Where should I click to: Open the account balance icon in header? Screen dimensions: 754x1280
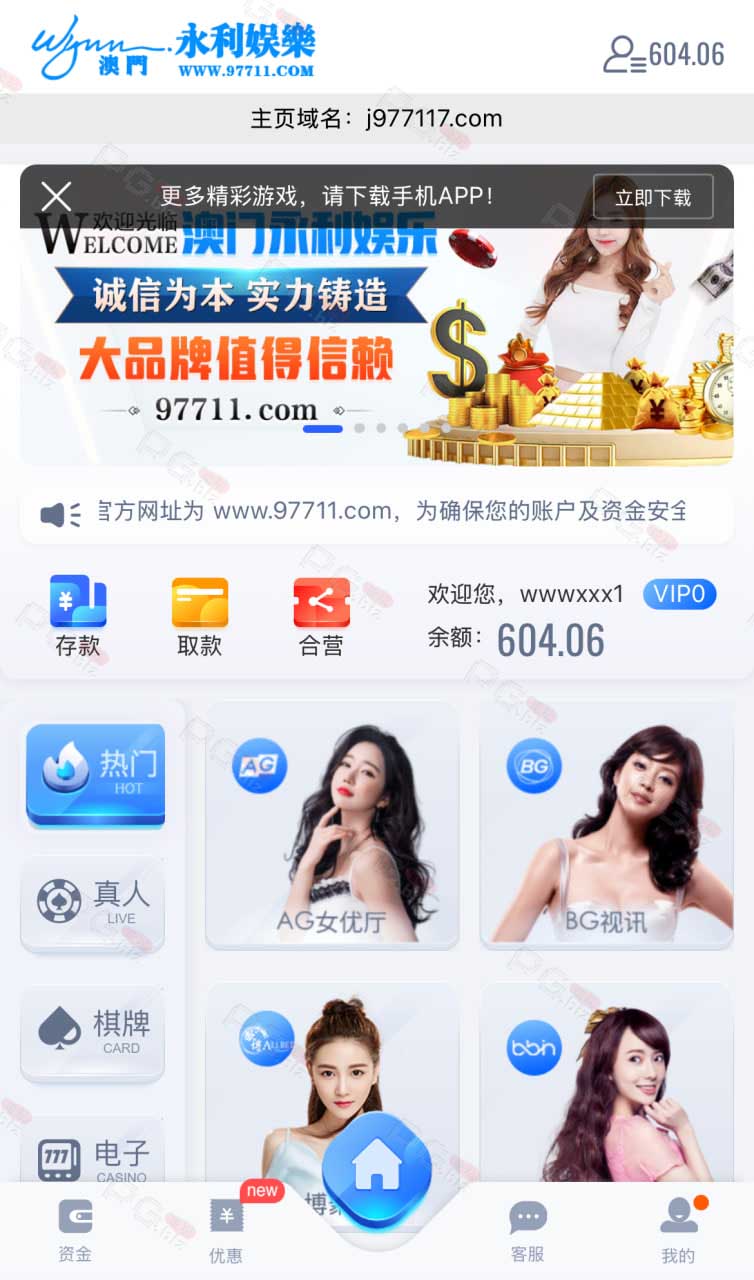(624, 55)
